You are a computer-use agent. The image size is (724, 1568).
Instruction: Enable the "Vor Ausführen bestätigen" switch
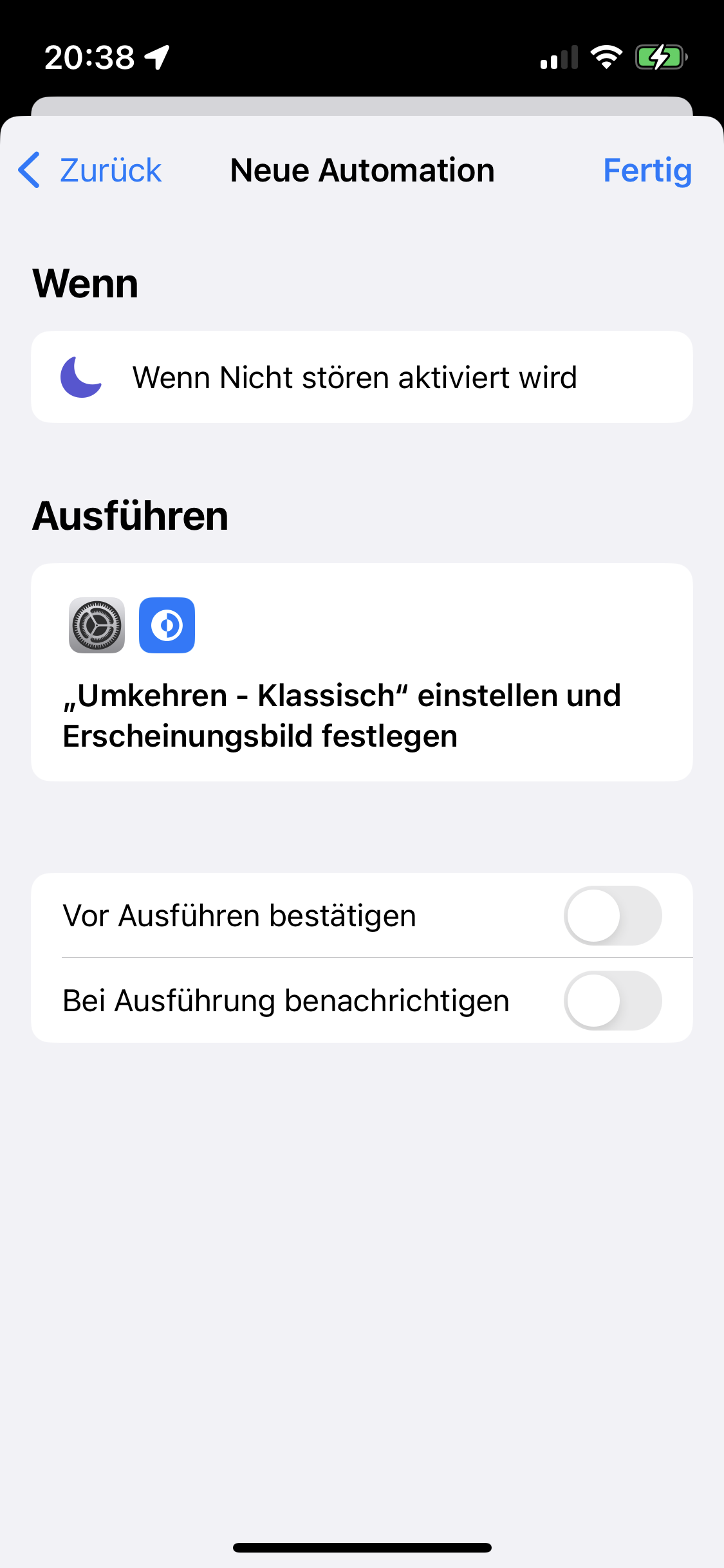tap(612, 915)
